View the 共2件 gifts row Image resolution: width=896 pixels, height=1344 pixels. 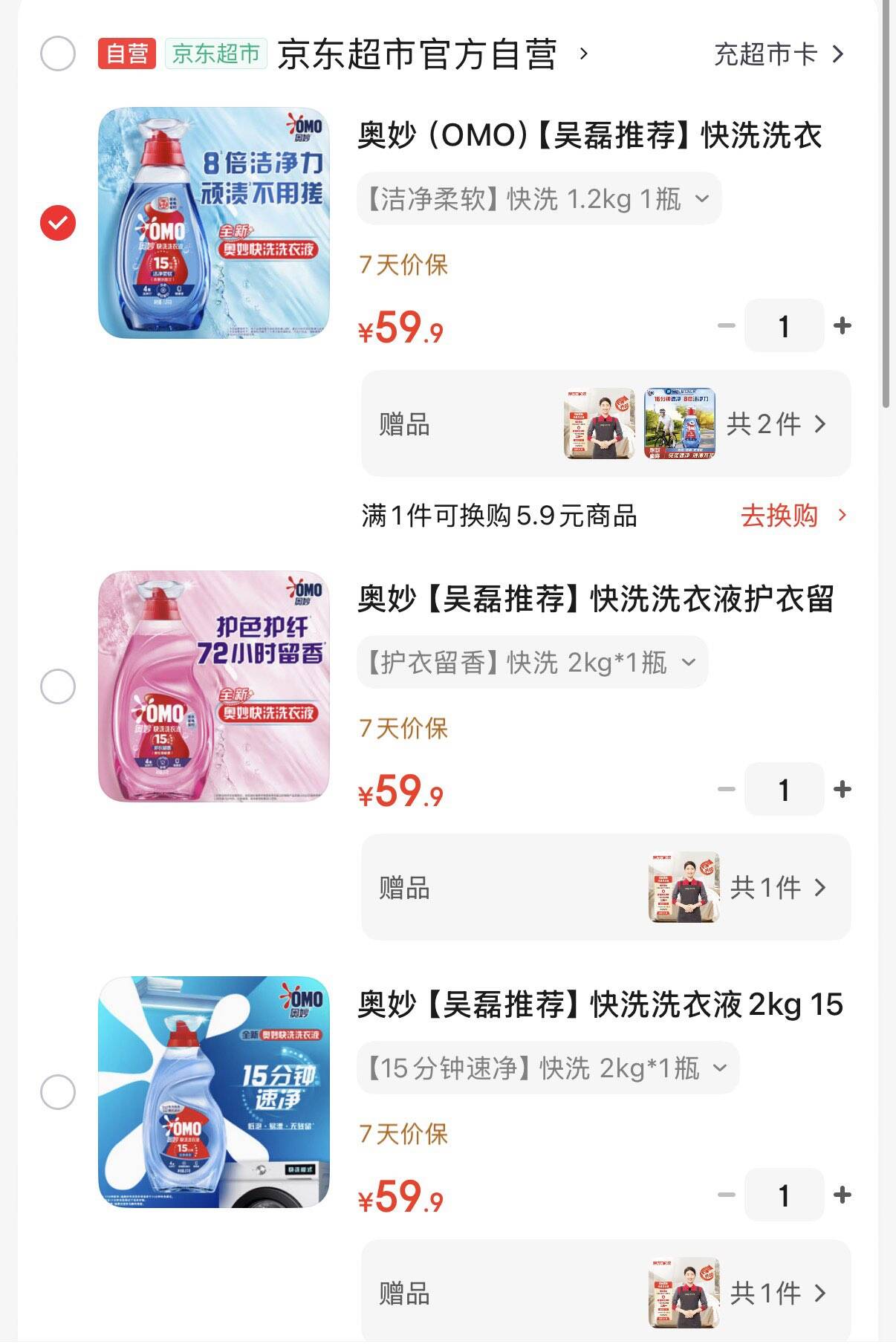775,424
